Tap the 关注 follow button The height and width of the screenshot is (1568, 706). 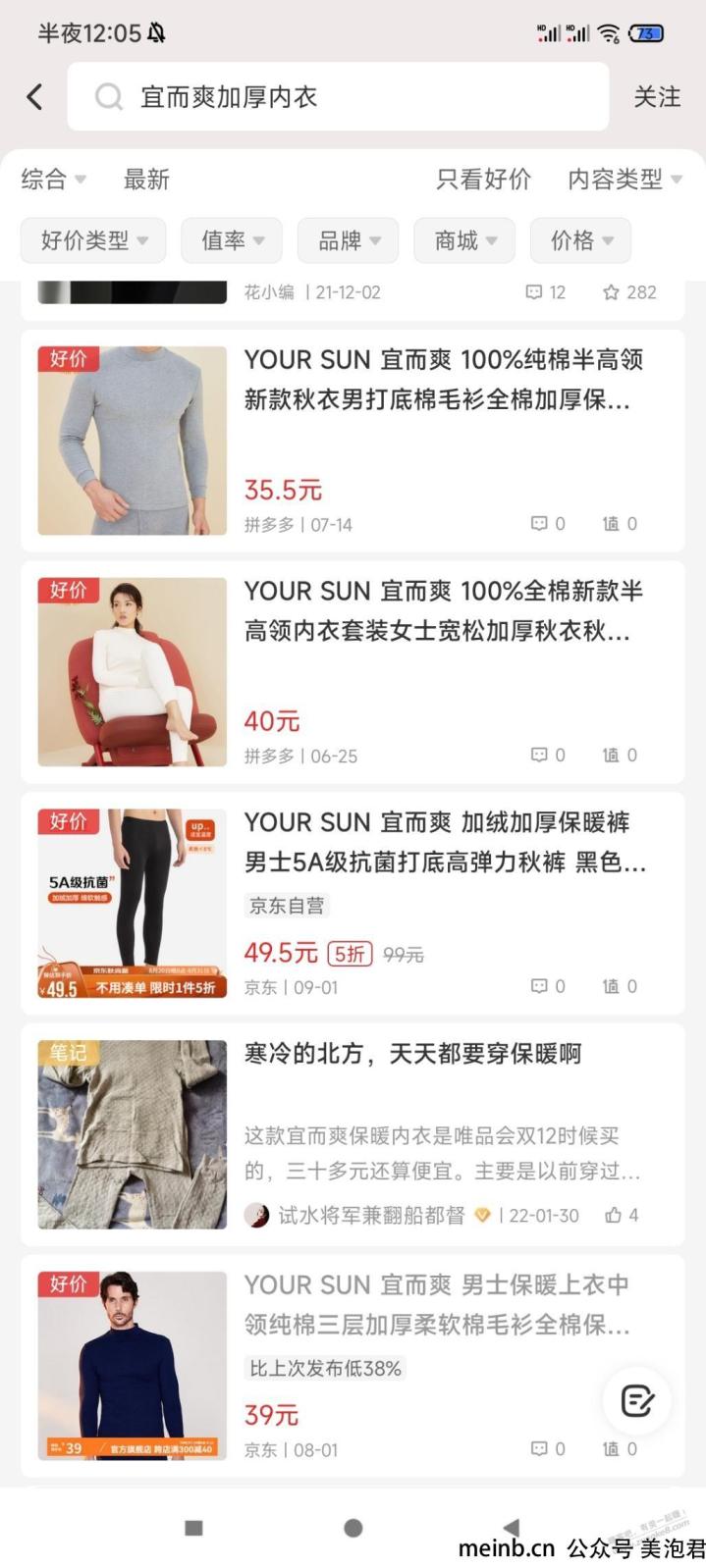point(657,96)
